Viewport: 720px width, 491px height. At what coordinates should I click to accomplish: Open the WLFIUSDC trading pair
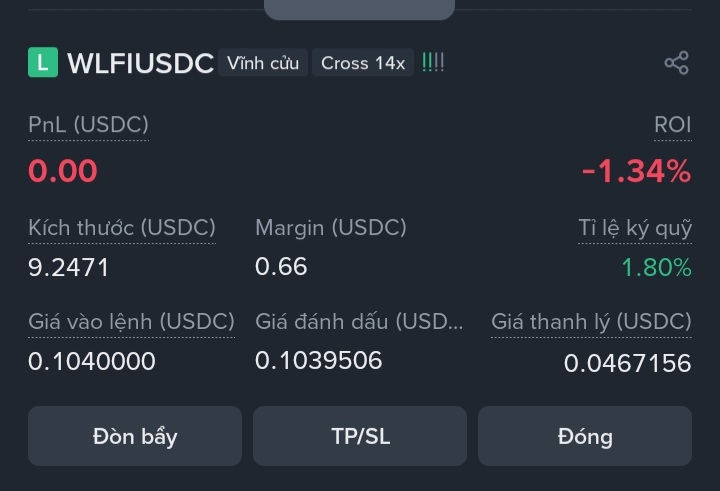tap(140, 63)
